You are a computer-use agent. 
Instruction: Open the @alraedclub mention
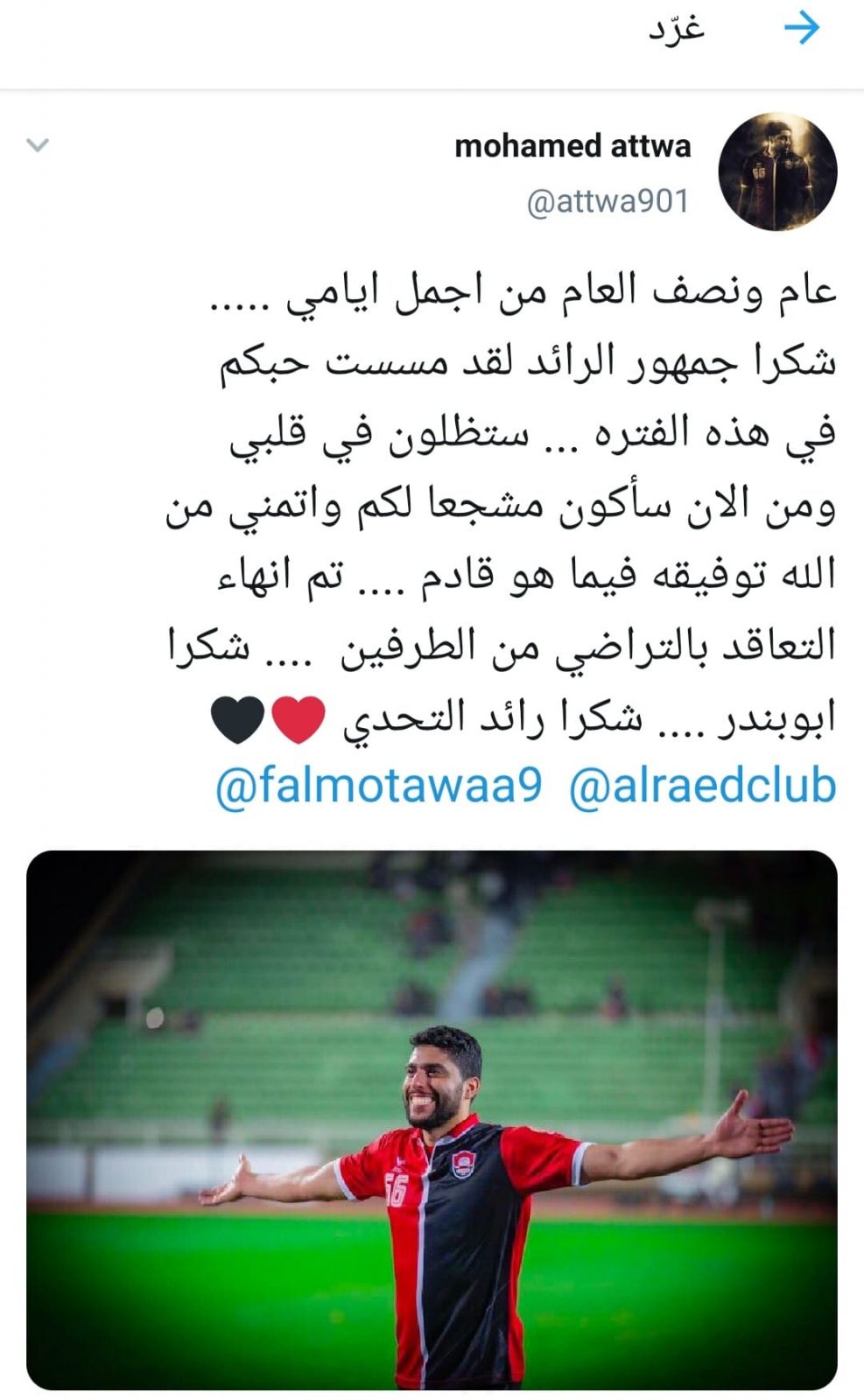point(702,785)
